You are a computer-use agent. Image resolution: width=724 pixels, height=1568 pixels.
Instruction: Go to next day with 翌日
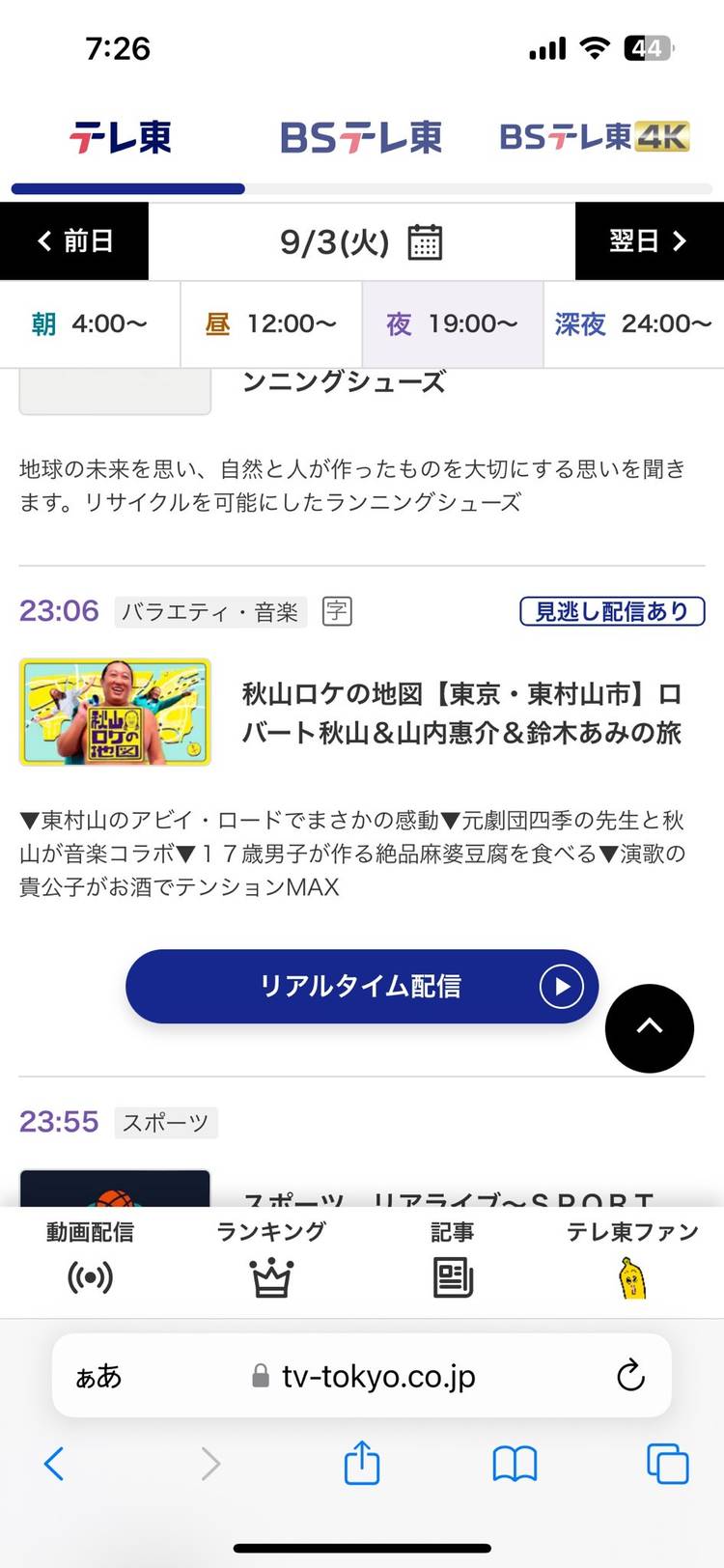point(649,241)
